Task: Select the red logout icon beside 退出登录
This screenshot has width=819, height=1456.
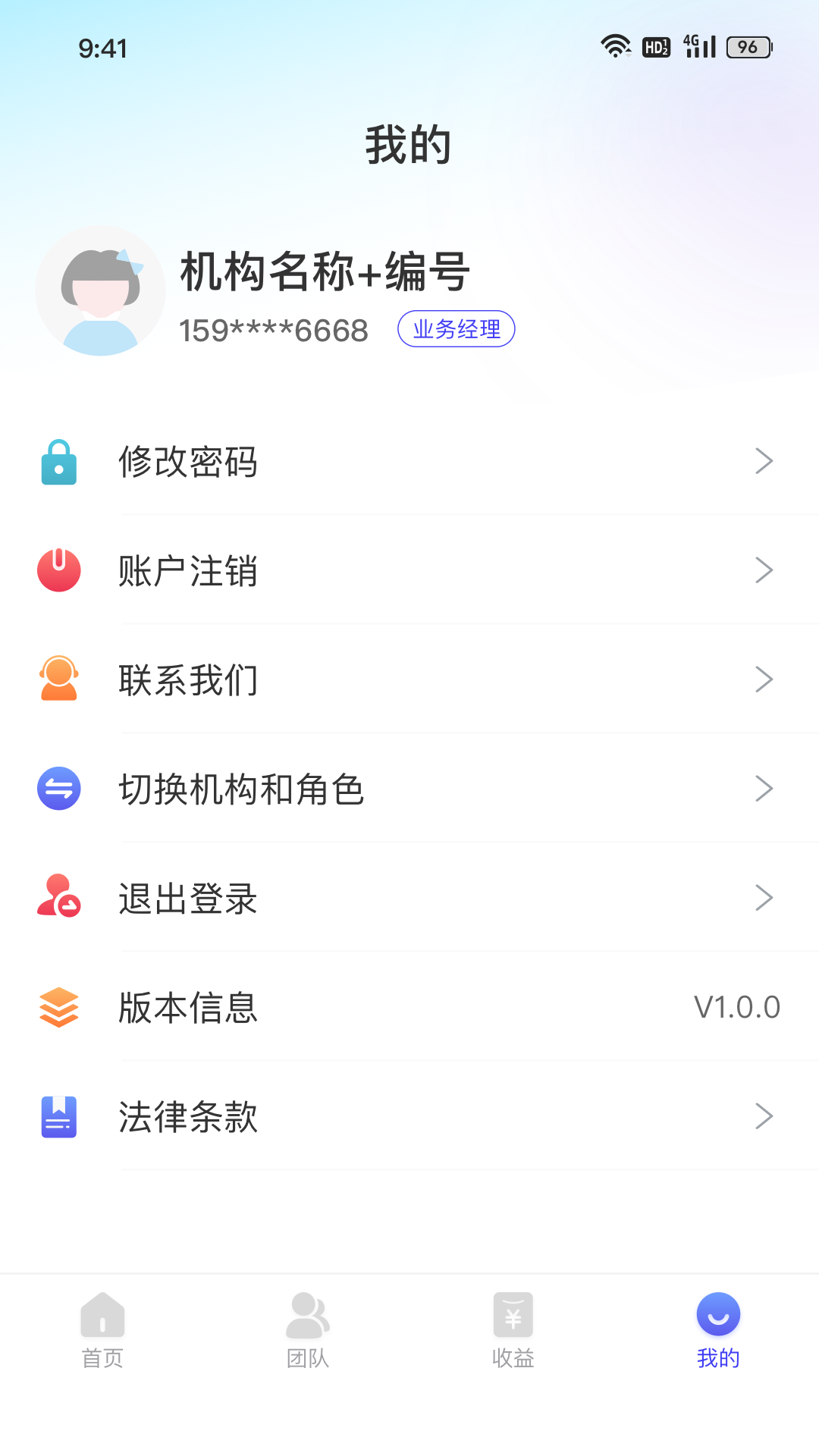Action: [x=58, y=898]
